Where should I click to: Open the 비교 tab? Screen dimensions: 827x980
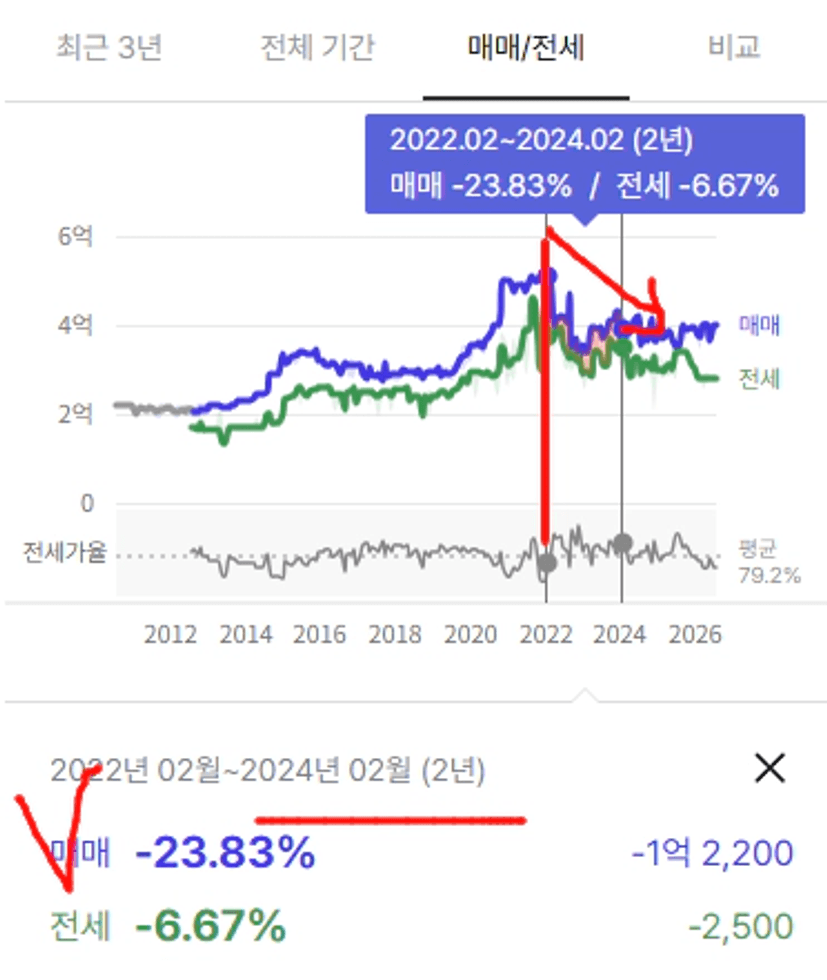tap(733, 48)
